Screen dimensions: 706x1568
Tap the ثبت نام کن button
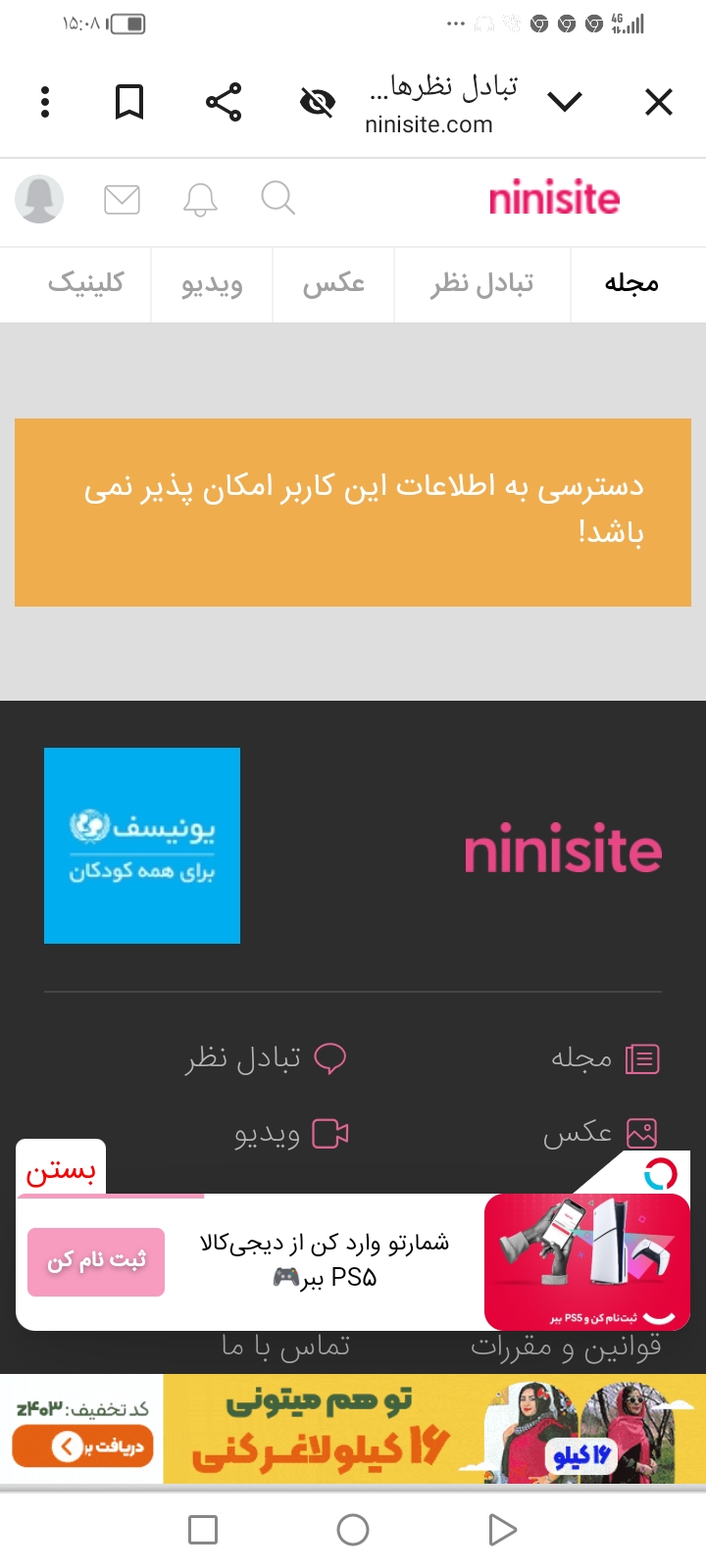(x=96, y=1261)
